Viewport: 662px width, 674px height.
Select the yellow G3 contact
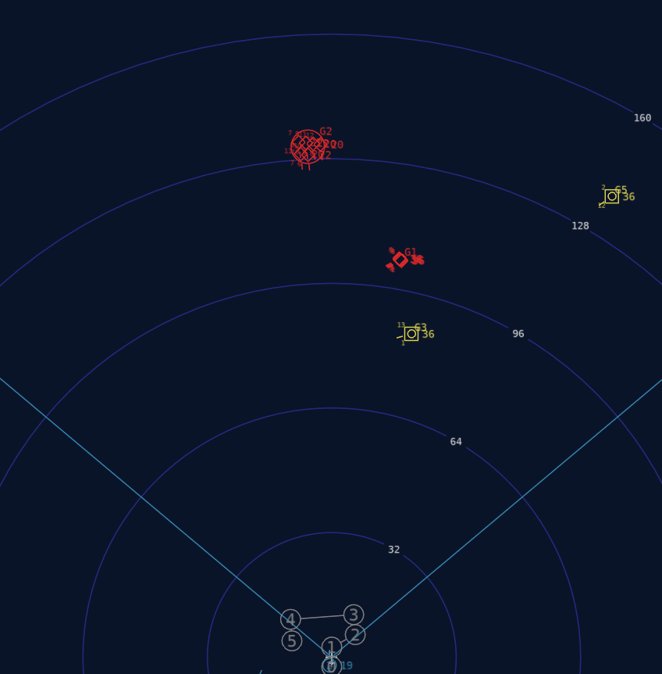coord(411,334)
